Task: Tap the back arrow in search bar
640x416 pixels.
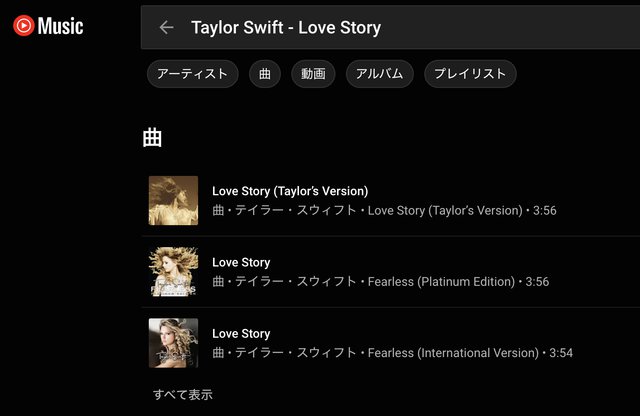Action: [166, 28]
